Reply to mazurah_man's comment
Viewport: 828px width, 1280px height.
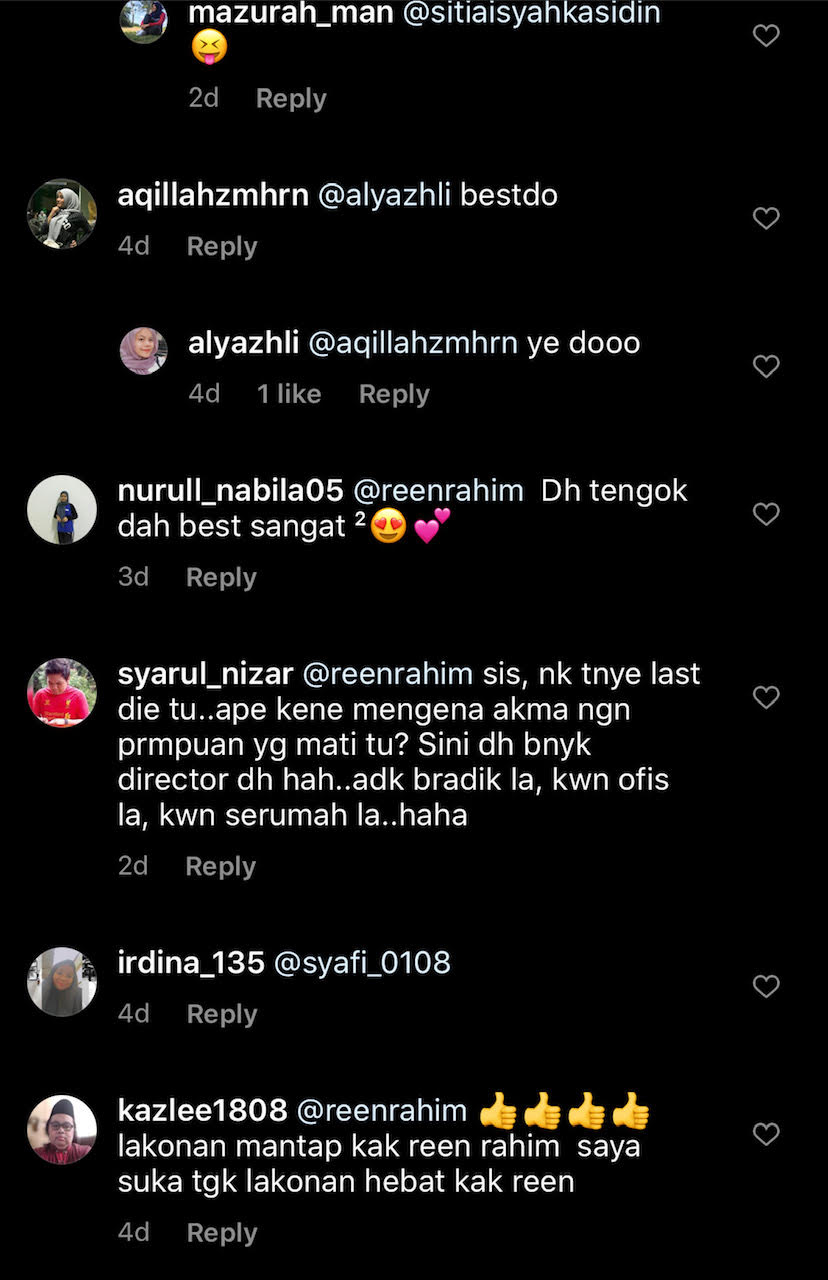point(290,99)
